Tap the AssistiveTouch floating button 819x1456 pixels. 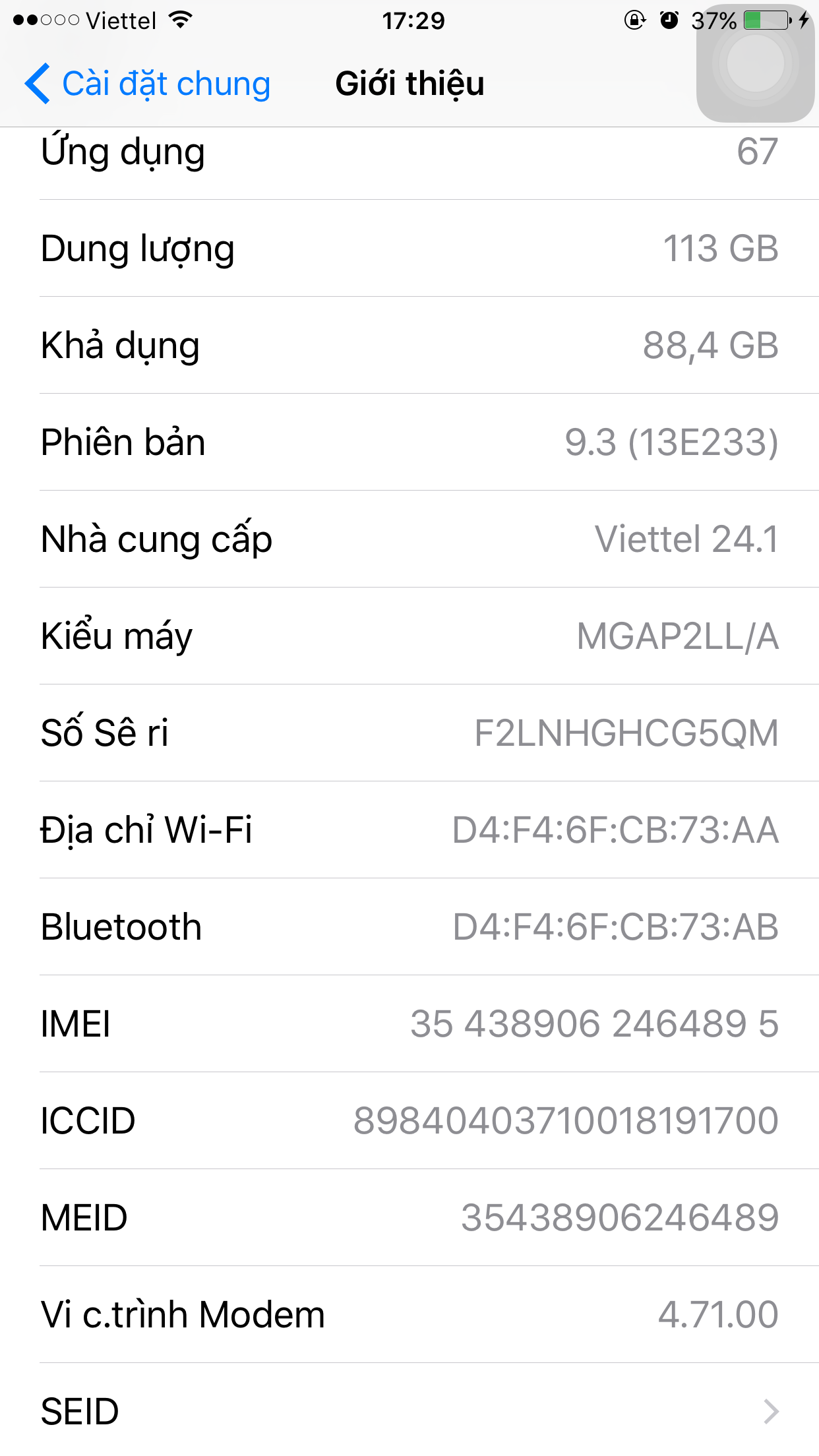point(755,64)
